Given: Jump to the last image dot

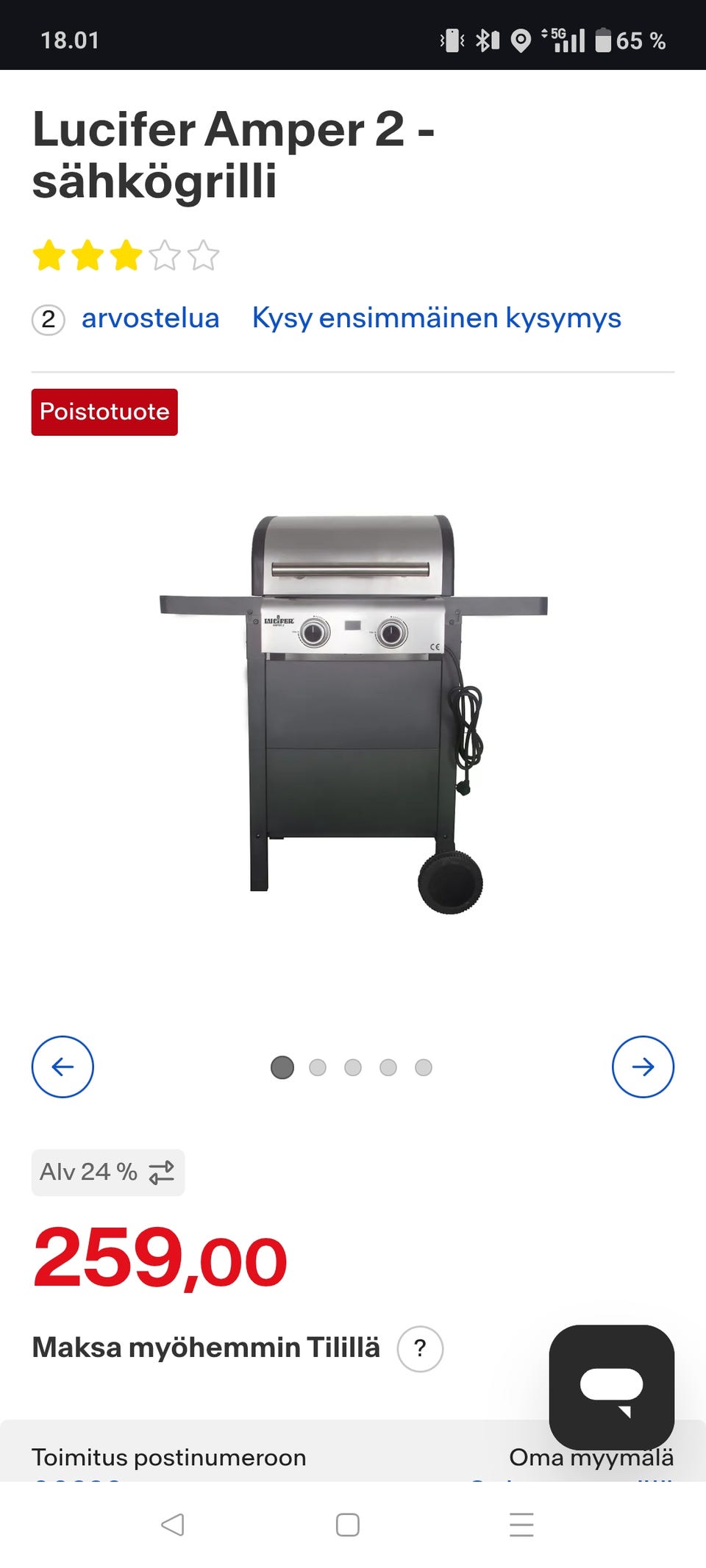Looking at the screenshot, I should [x=424, y=1067].
